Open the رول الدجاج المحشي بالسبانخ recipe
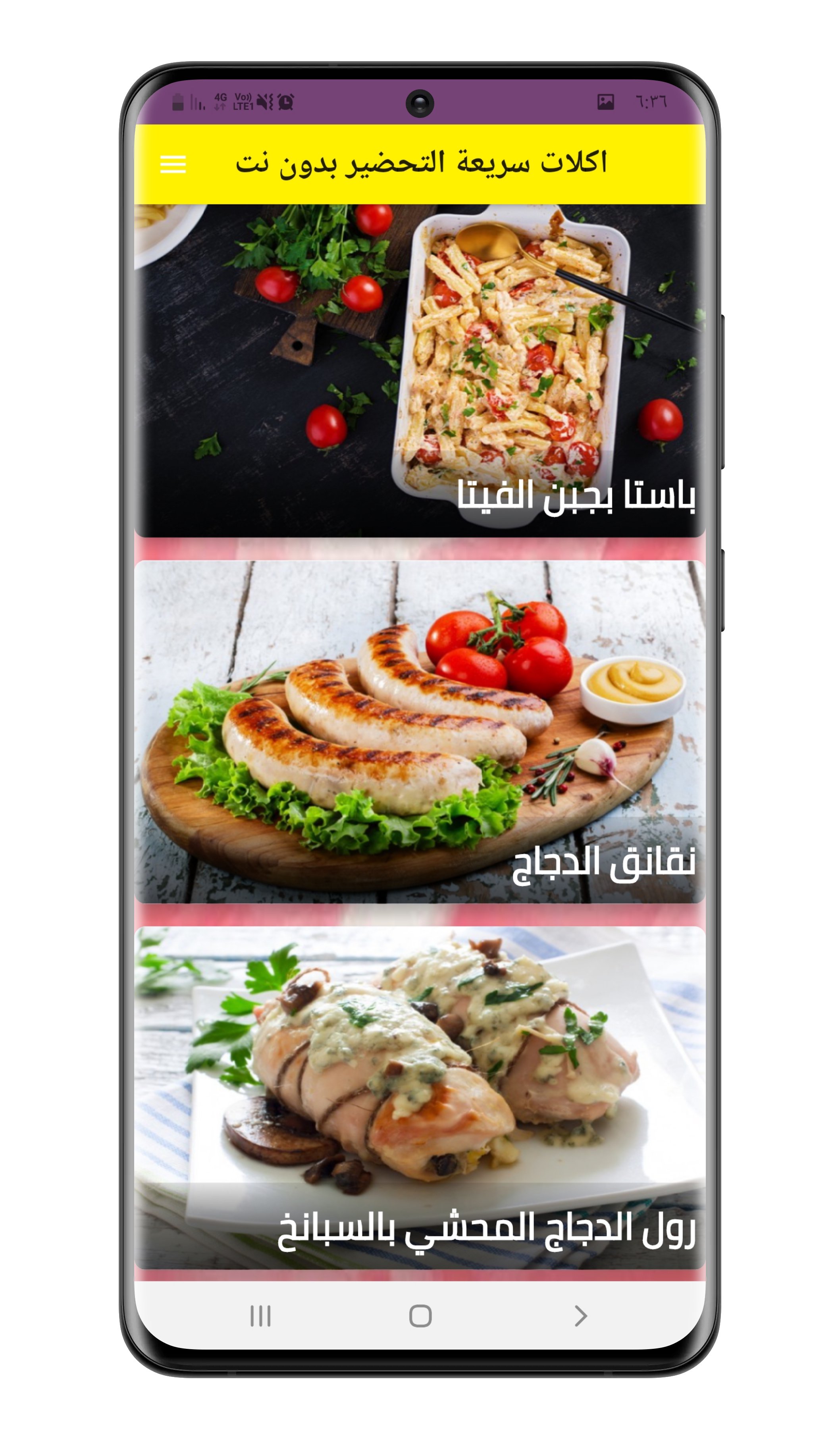This screenshot has width=840, height=1429. (x=420, y=1098)
